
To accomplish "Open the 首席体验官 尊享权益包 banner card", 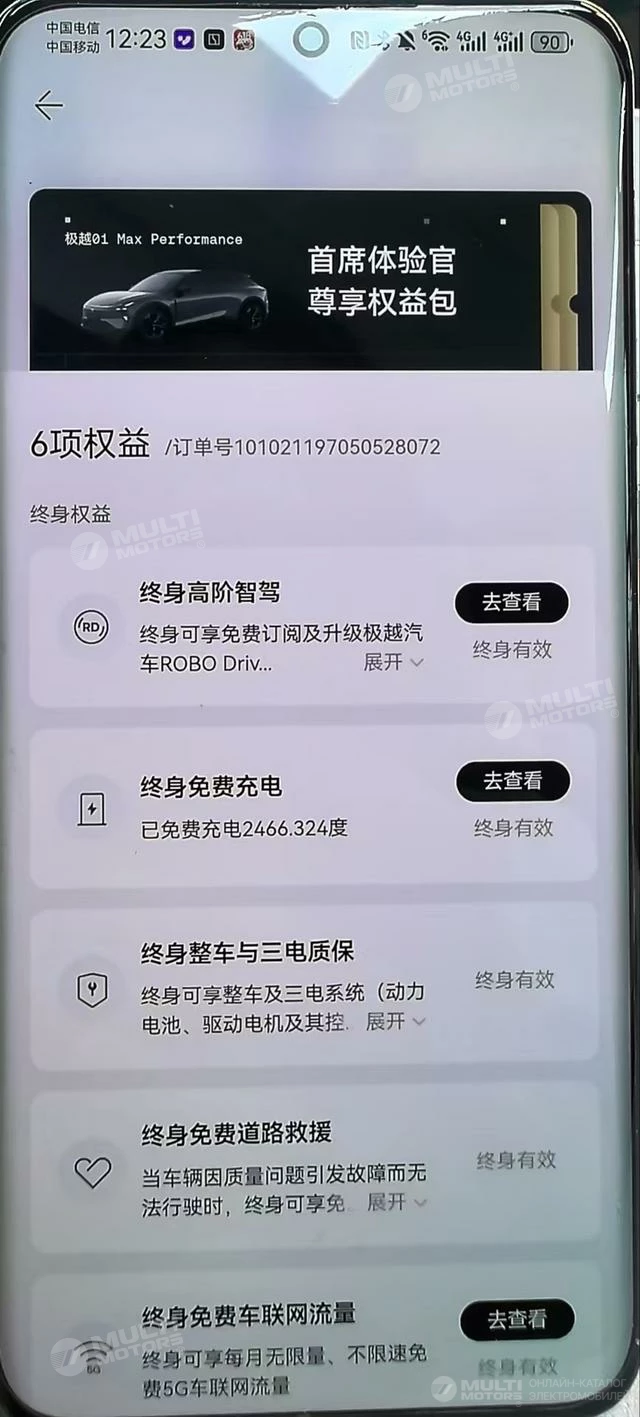I will pyautogui.click(x=310, y=281).
